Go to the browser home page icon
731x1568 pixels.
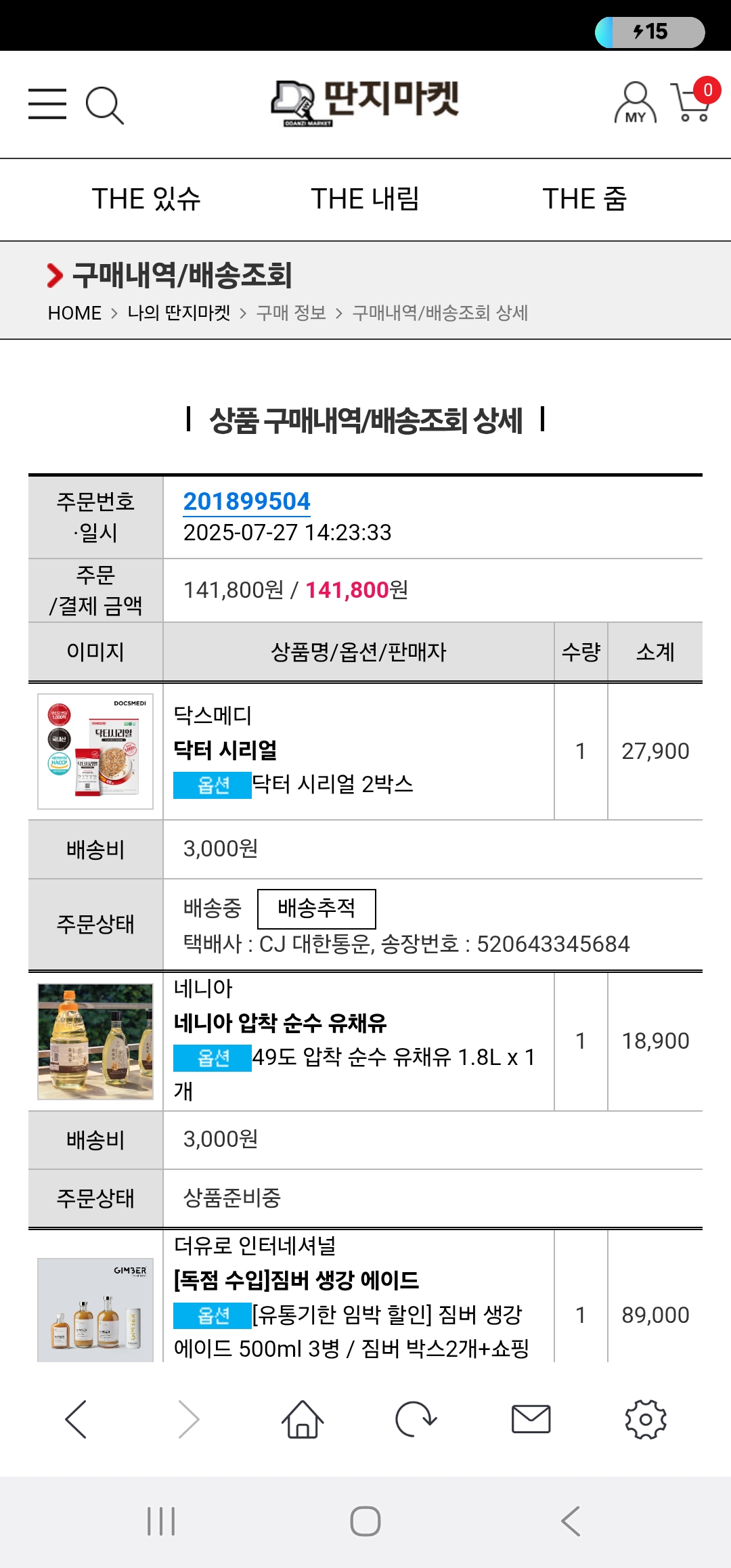(303, 1419)
